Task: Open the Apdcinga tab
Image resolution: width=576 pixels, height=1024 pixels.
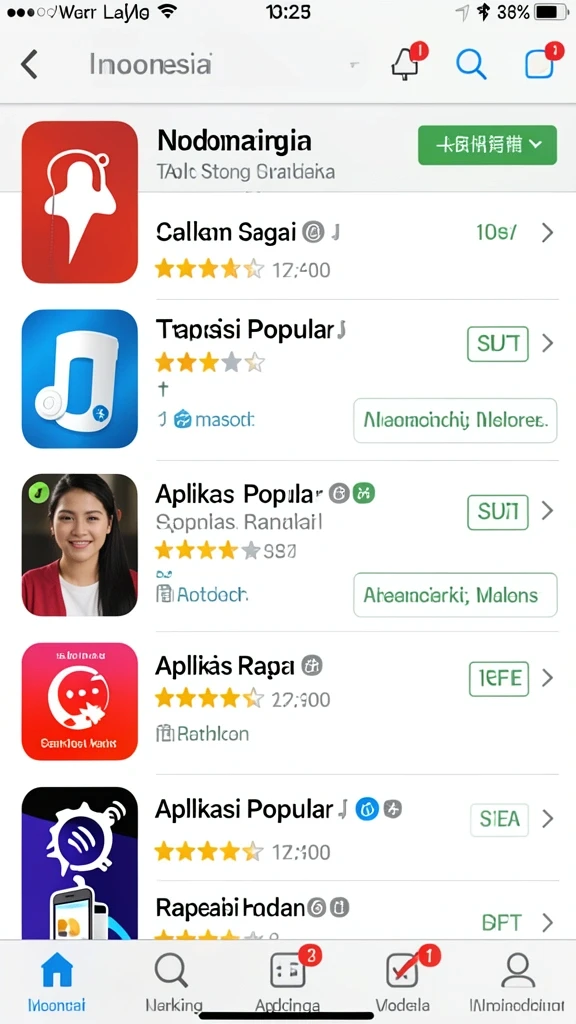Action: 288,980
